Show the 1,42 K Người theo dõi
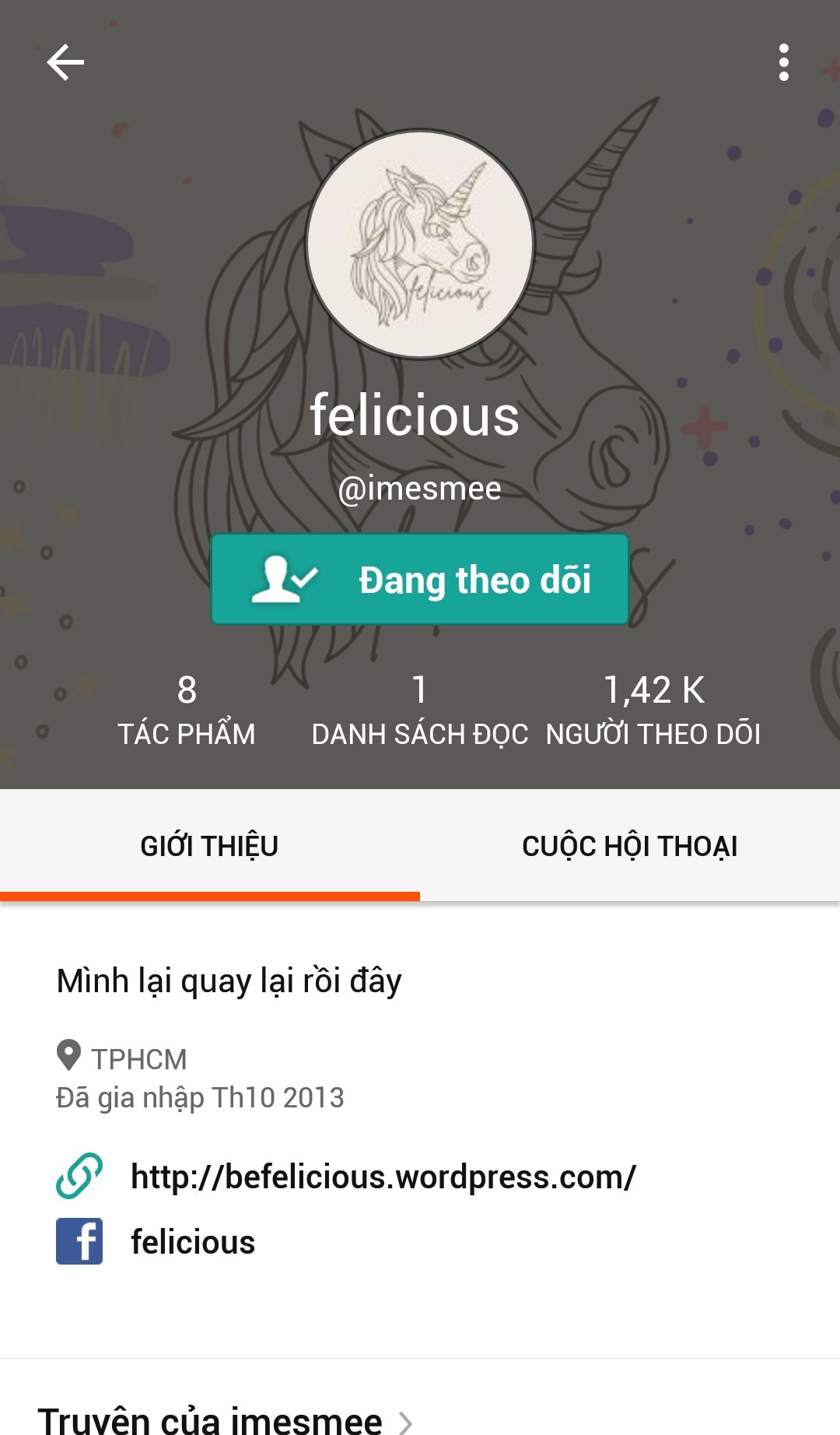840x1435 pixels. coord(653,710)
